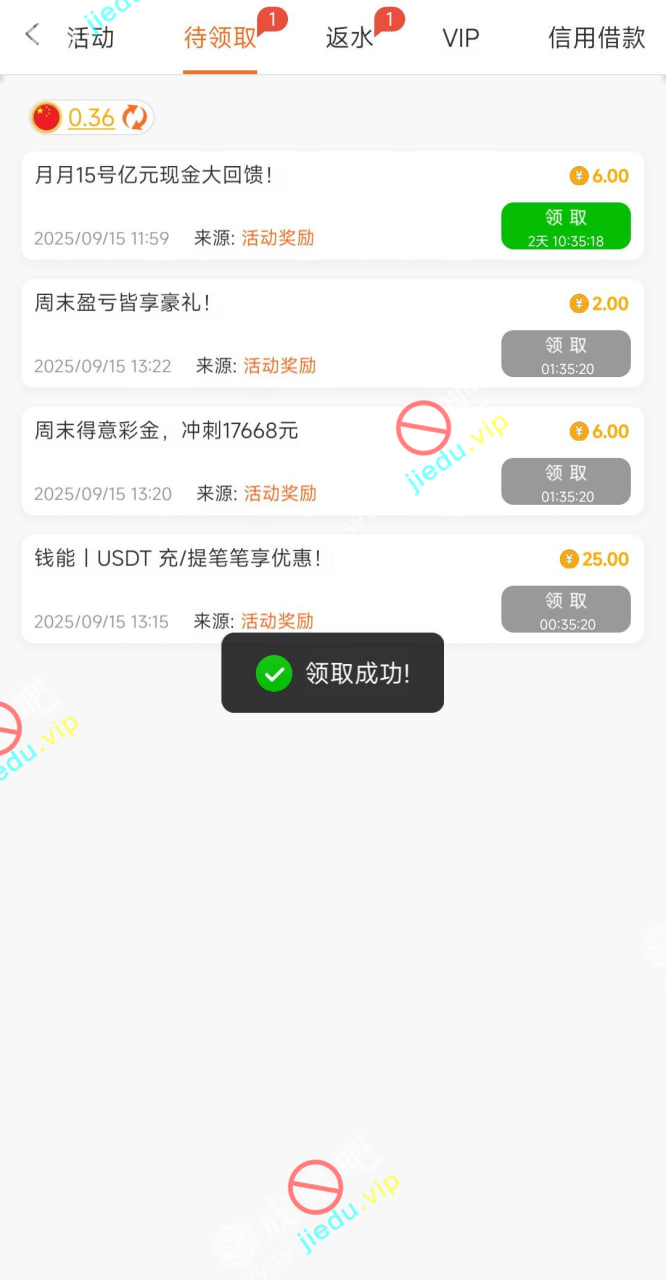Open the 返水 tab
The width and height of the screenshot is (666, 1280).
(350, 38)
